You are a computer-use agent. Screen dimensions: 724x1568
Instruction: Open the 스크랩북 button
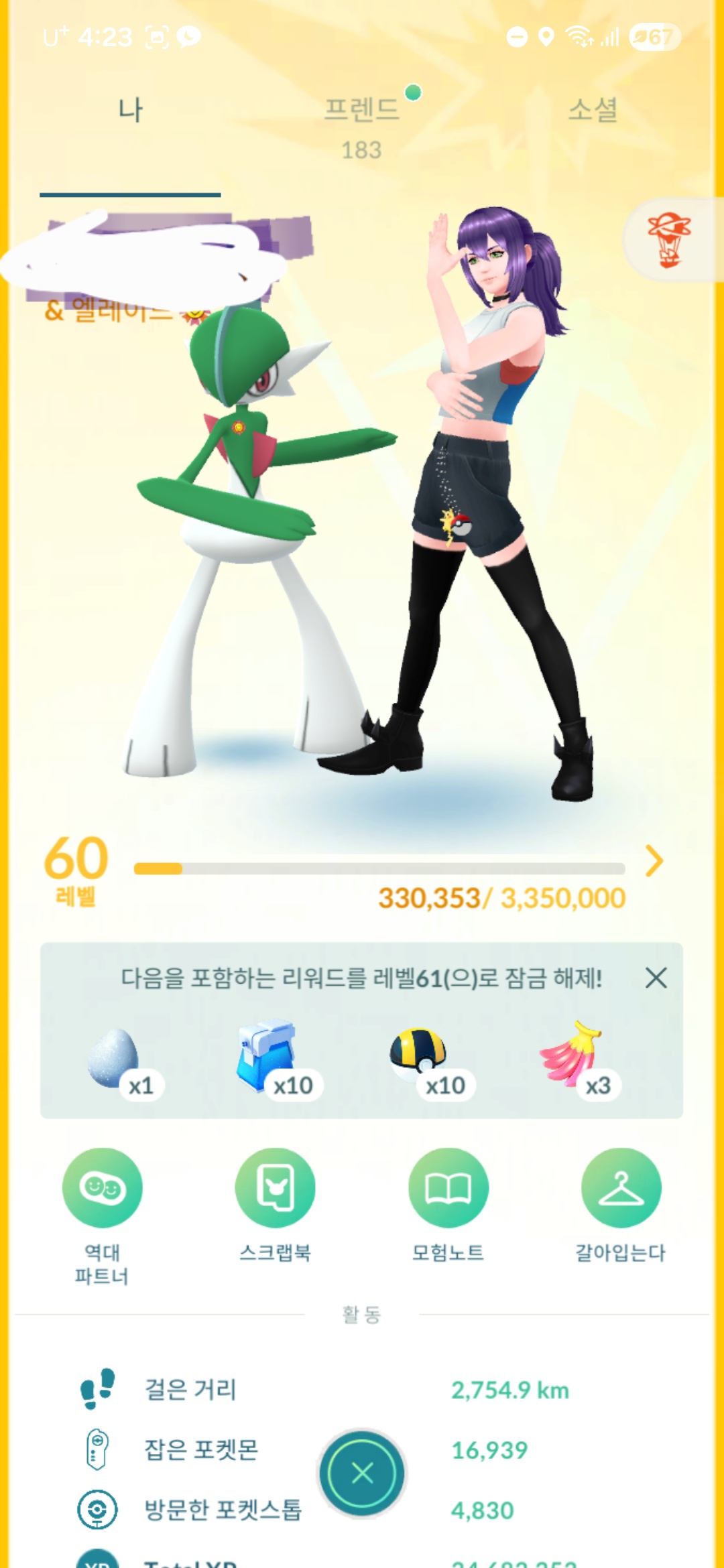coord(275,1187)
